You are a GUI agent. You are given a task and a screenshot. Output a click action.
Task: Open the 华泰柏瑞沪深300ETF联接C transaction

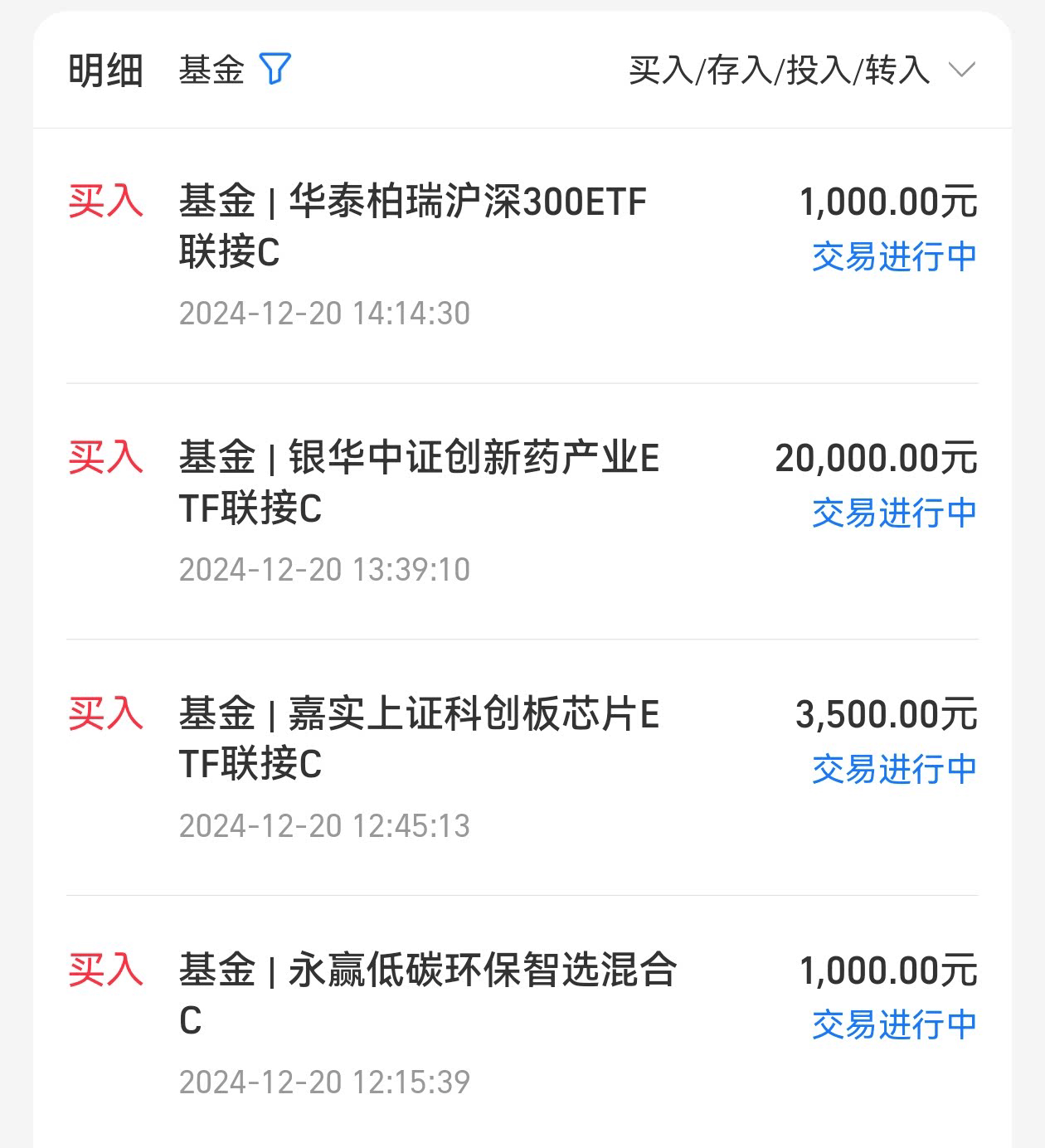tap(521, 255)
